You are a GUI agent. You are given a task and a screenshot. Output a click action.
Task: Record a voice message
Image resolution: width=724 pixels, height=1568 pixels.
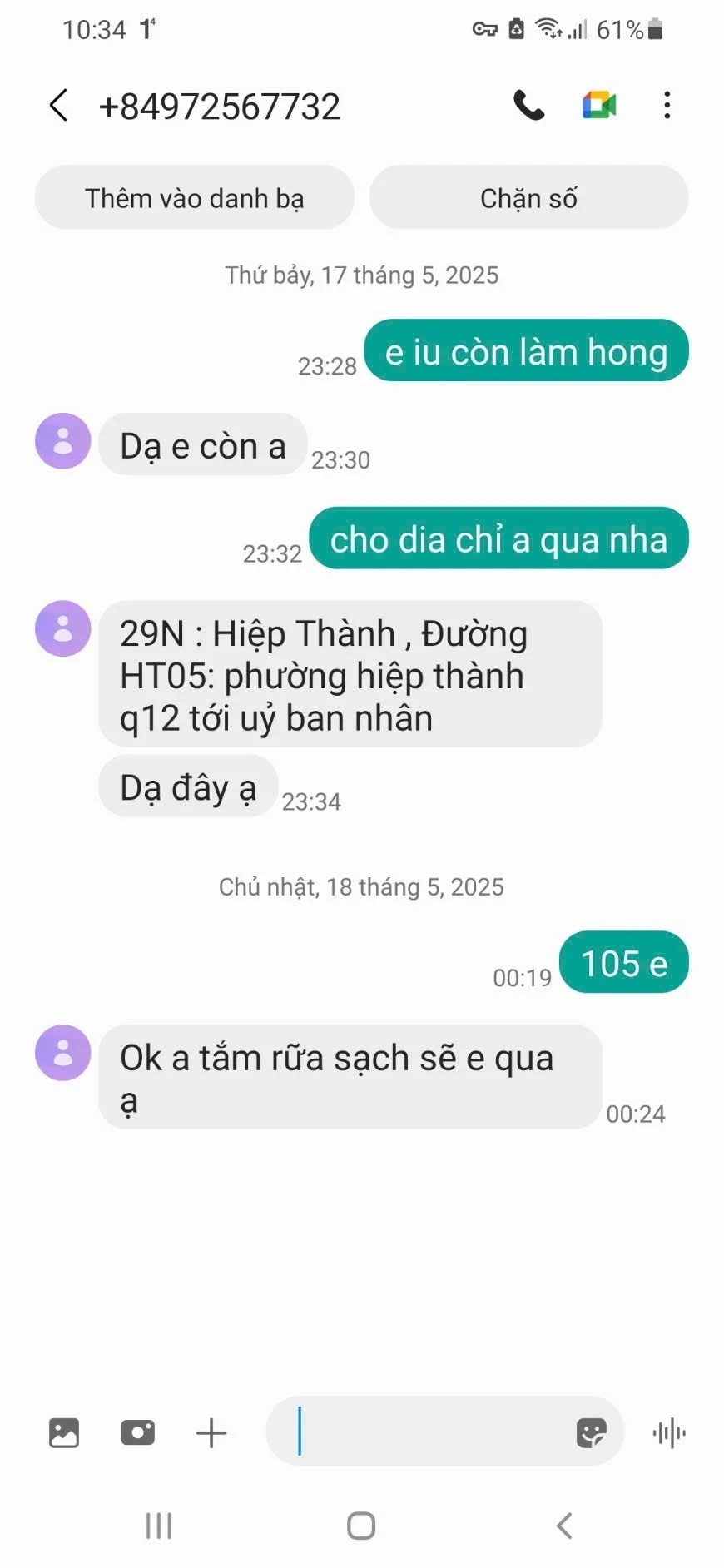(669, 1433)
